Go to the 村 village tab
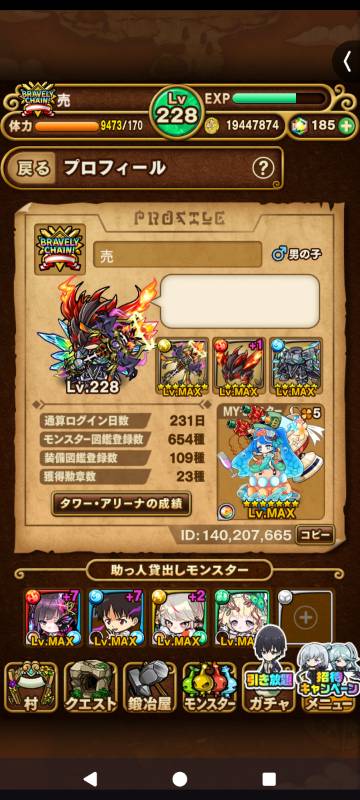The height and width of the screenshot is (800, 360). click(31, 687)
